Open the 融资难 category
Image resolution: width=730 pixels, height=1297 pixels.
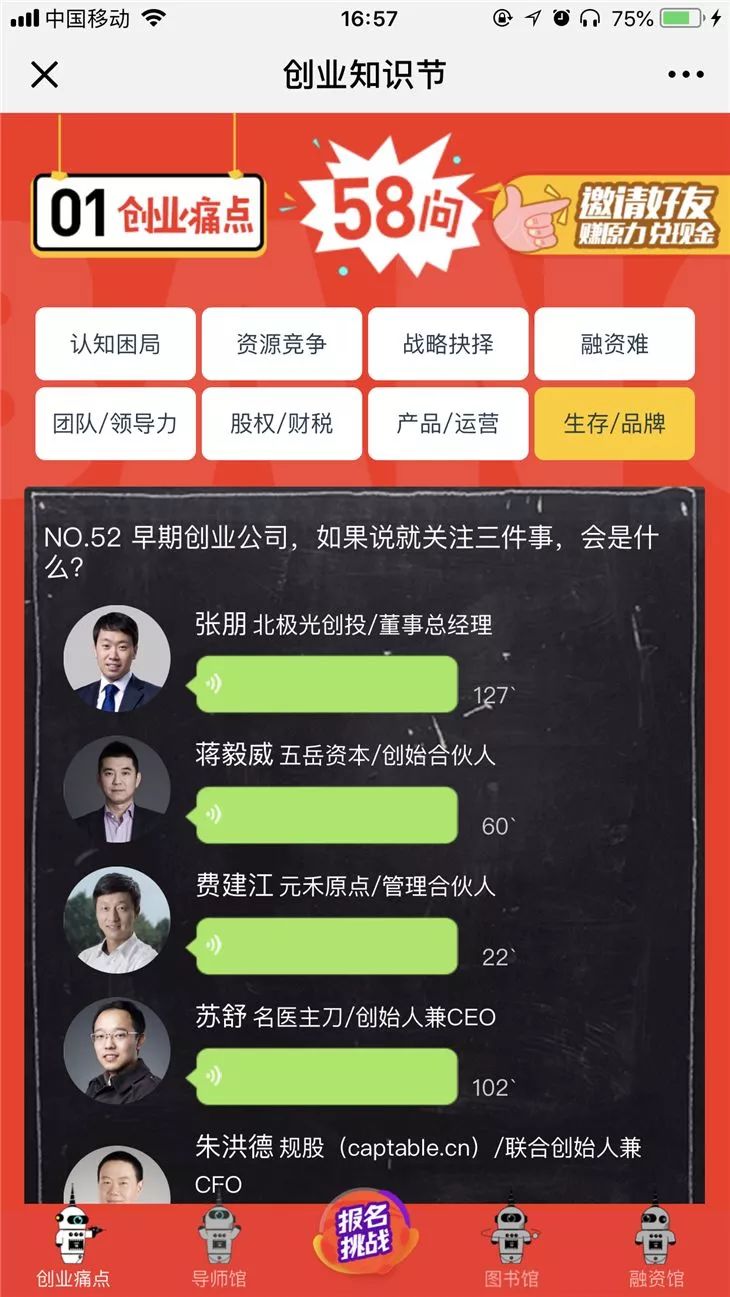[x=614, y=344]
